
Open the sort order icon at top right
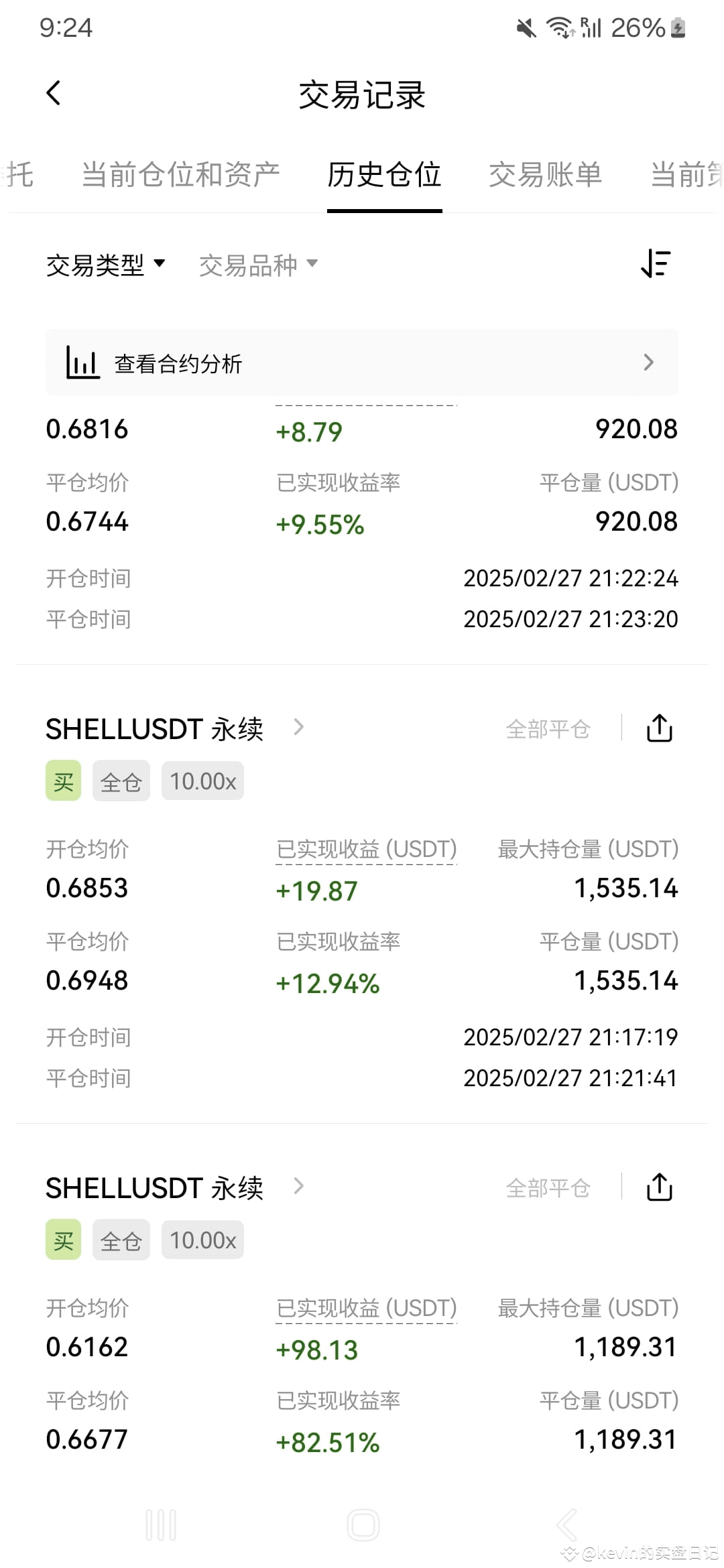(655, 263)
